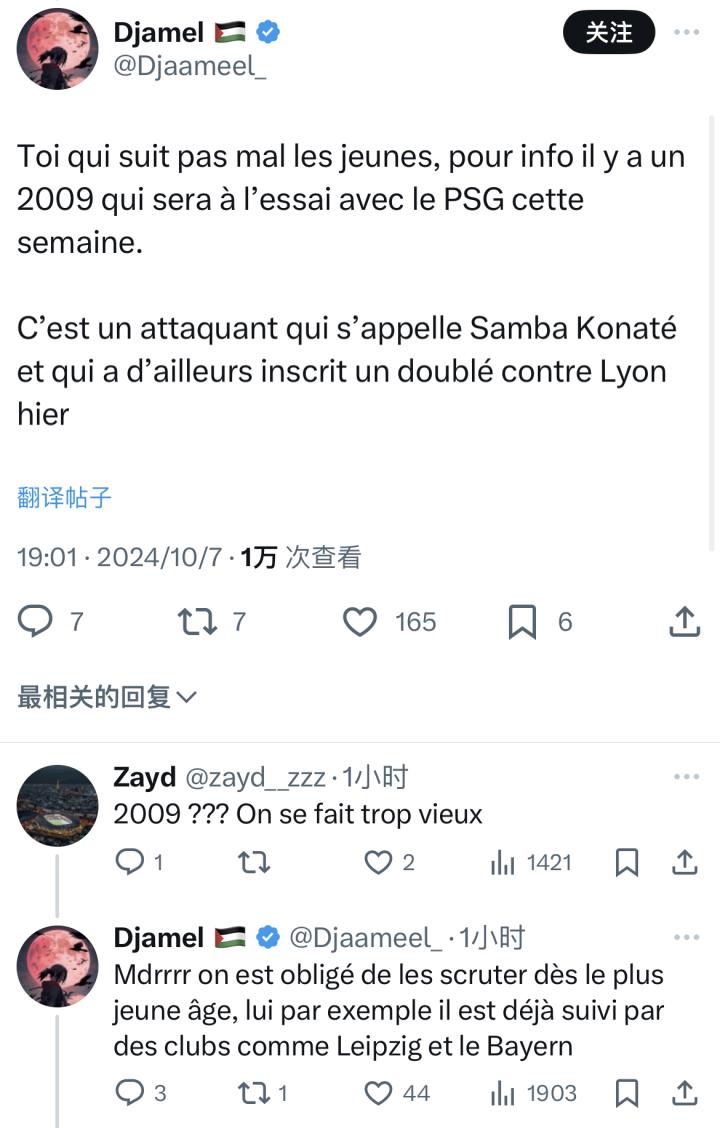This screenshot has height=1128, width=720.
Task: Reply to the main post
Action: point(37,622)
